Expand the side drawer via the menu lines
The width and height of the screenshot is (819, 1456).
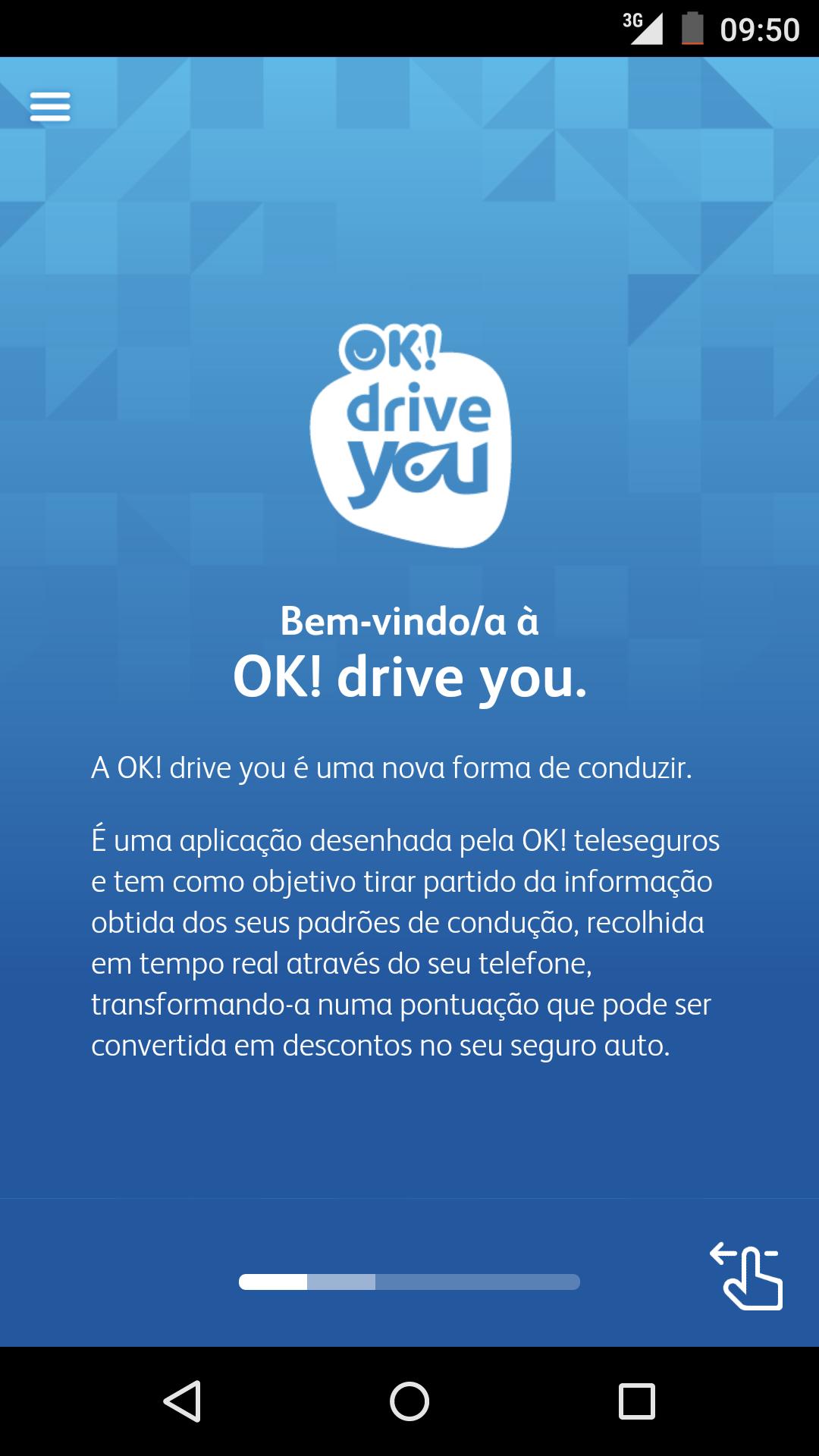pos(50,106)
